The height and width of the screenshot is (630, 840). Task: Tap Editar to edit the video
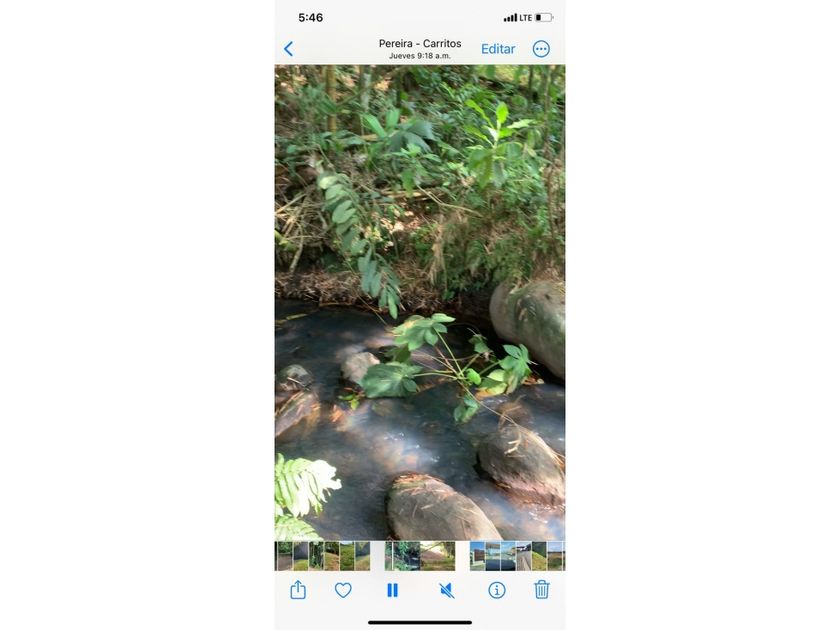point(498,49)
